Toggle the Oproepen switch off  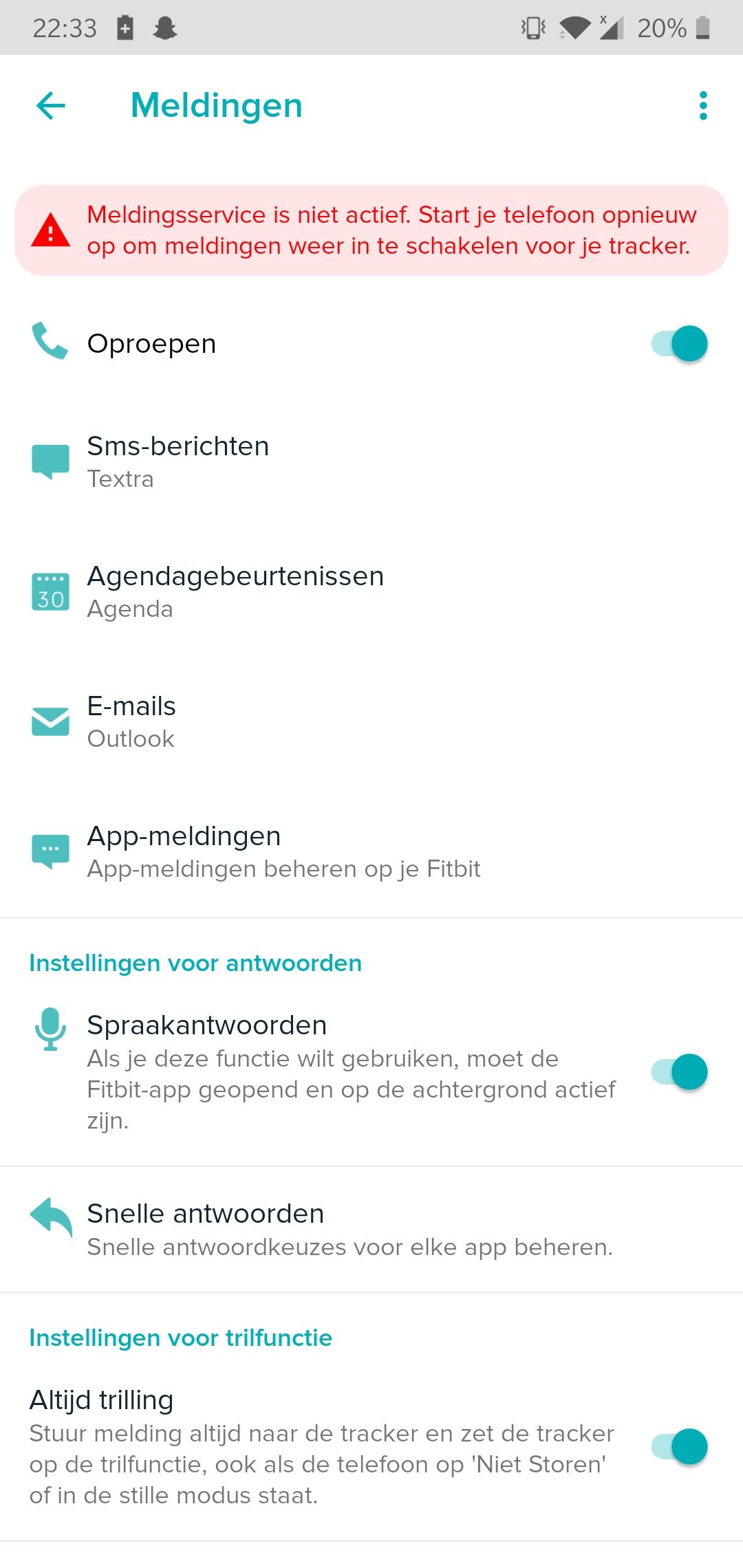pyautogui.click(x=680, y=344)
